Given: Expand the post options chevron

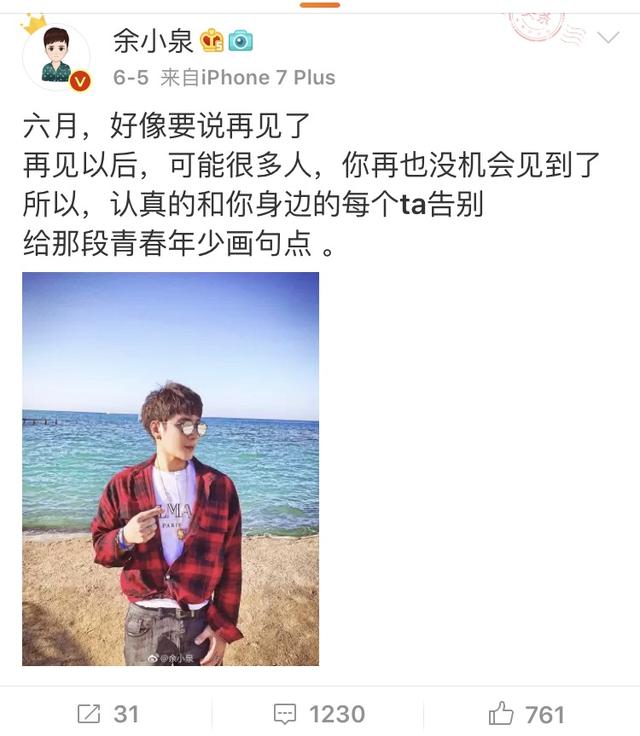Looking at the screenshot, I should (x=607, y=39).
